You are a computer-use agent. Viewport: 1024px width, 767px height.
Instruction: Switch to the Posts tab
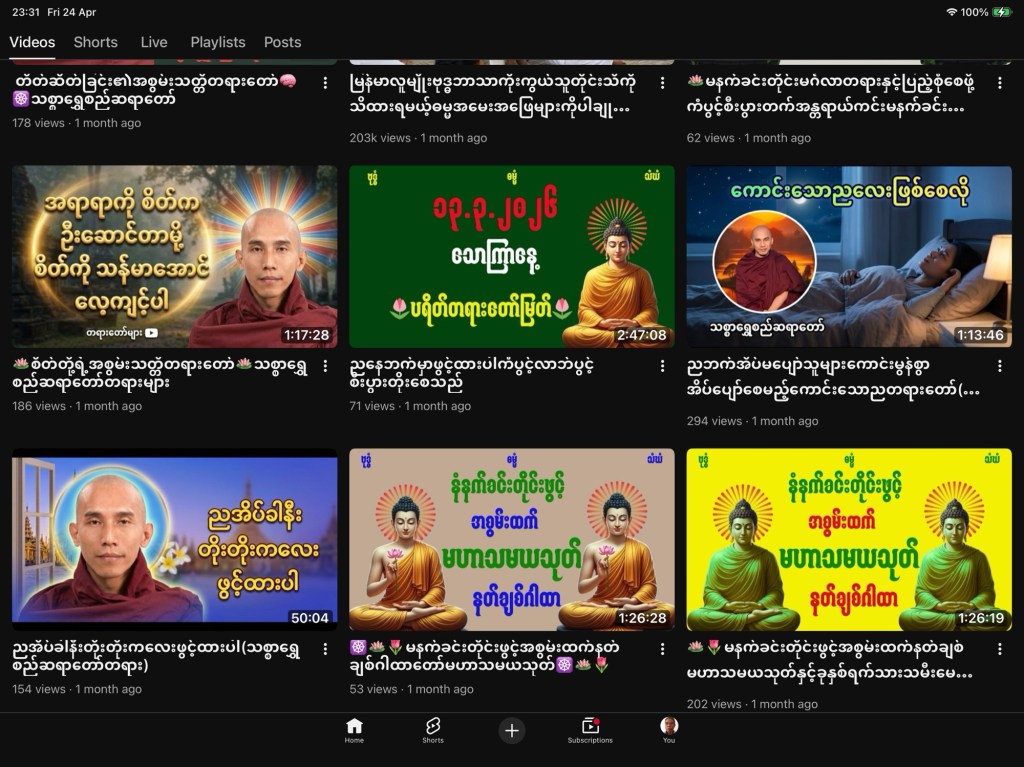(x=282, y=42)
